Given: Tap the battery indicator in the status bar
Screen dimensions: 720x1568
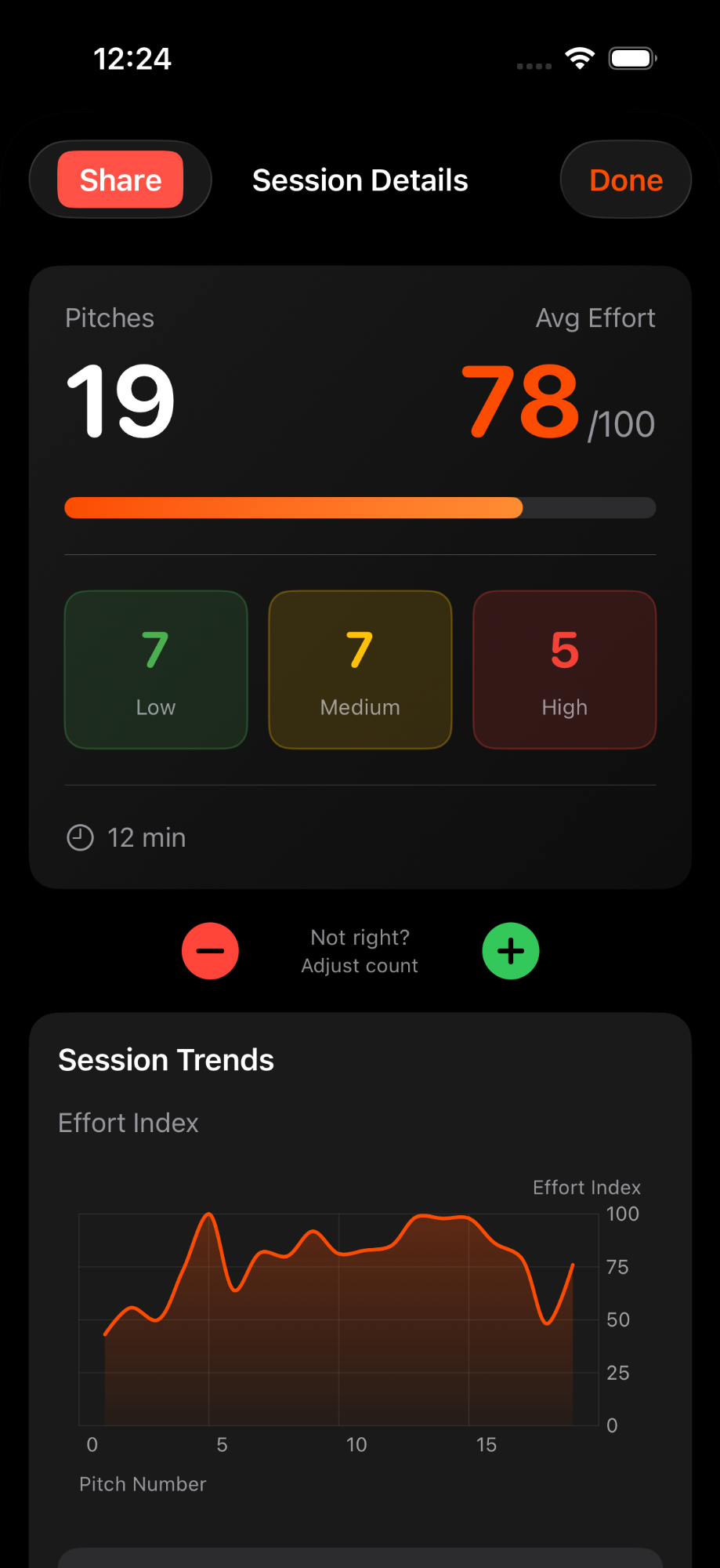Looking at the screenshot, I should pyautogui.click(x=632, y=57).
